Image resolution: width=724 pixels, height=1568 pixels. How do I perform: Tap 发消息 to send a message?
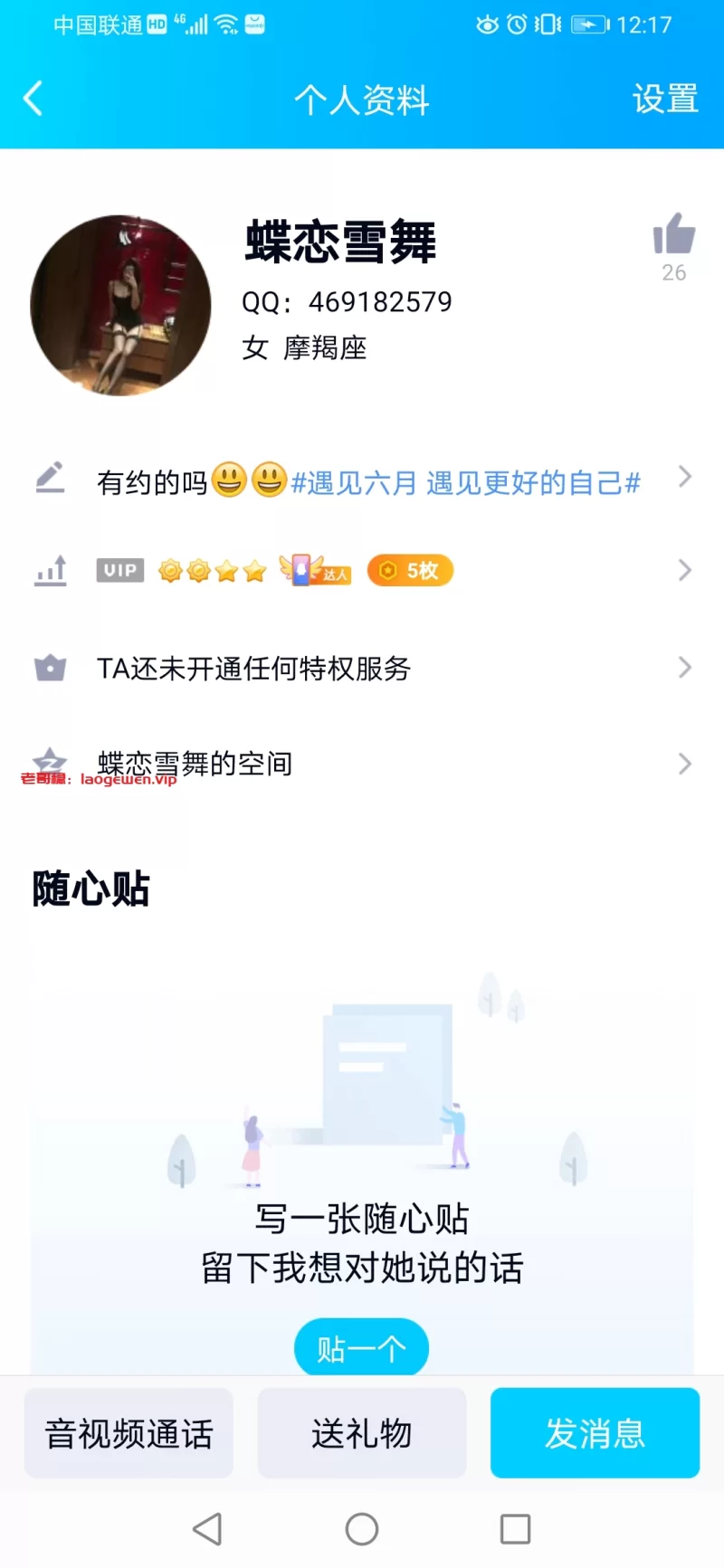595,1433
